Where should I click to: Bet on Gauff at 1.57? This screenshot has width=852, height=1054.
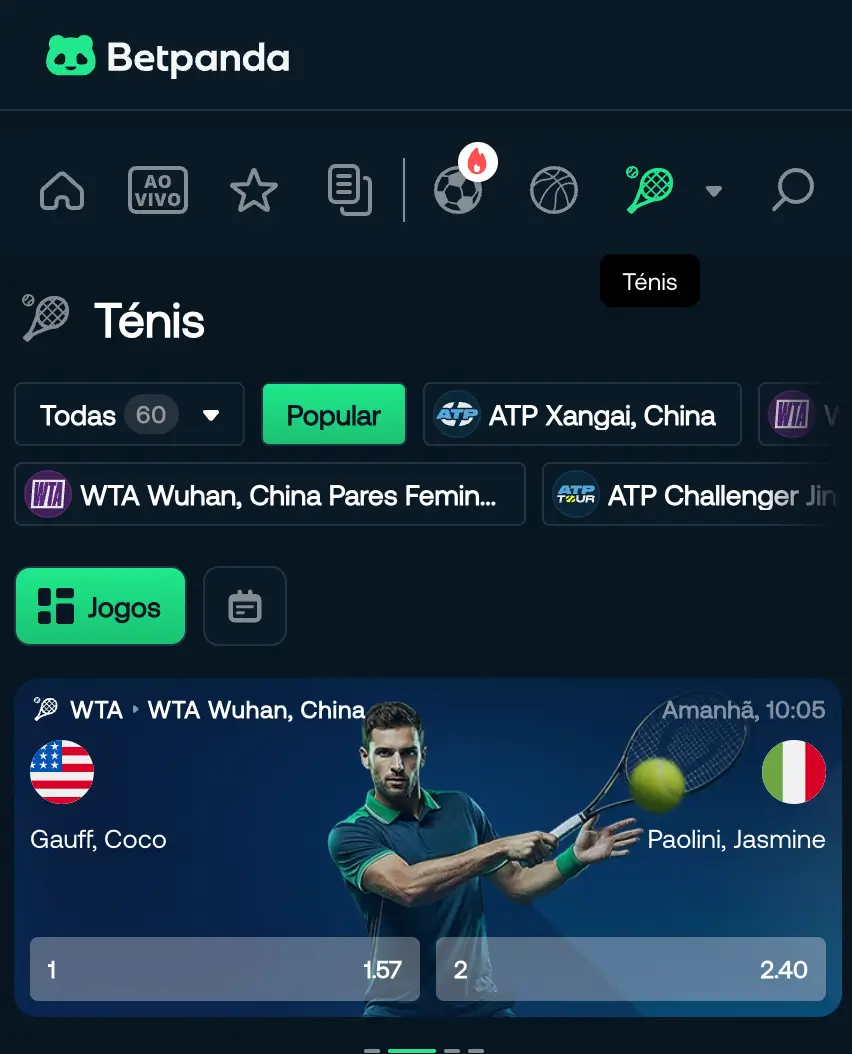pyautogui.click(x=225, y=969)
